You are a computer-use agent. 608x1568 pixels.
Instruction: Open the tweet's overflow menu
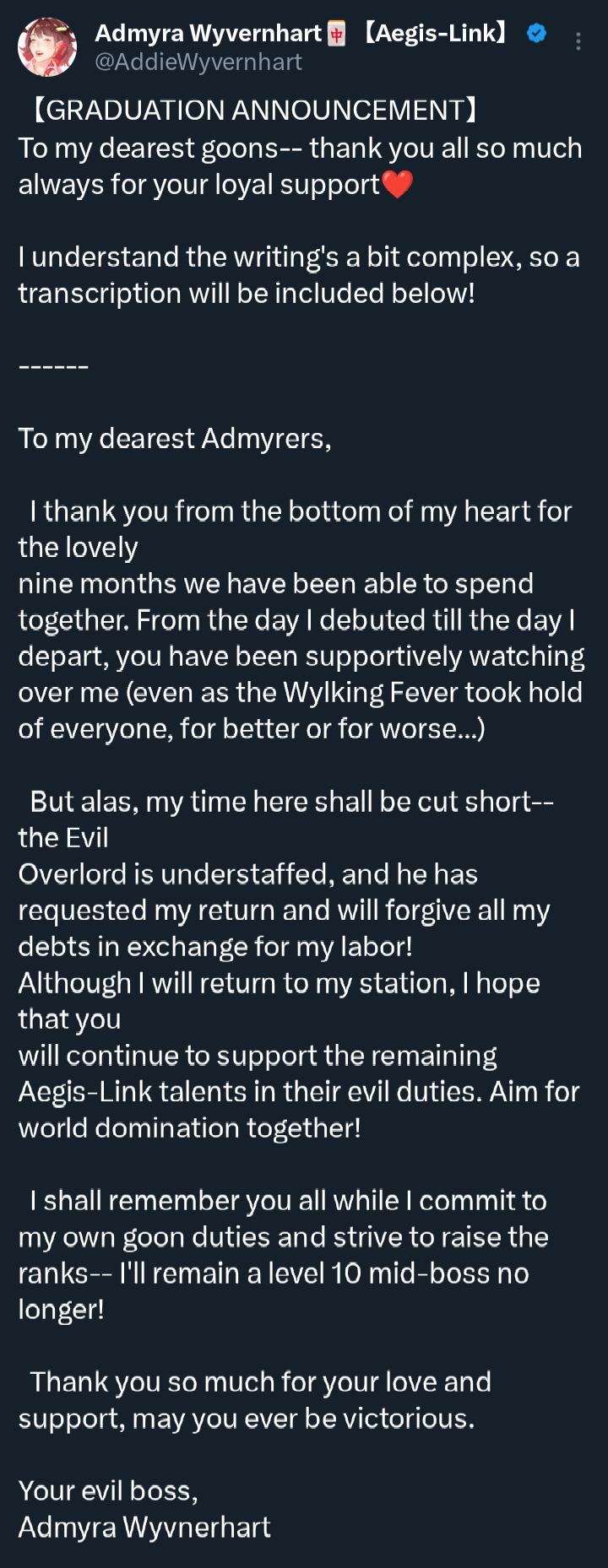(x=578, y=41)
